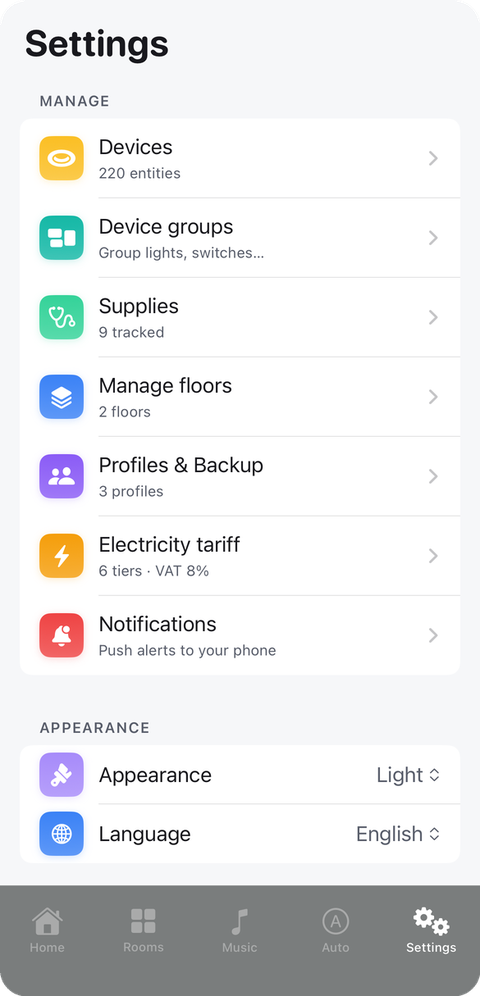Open the Devices settings row
The image size is (480, 996).
(240, 158)
